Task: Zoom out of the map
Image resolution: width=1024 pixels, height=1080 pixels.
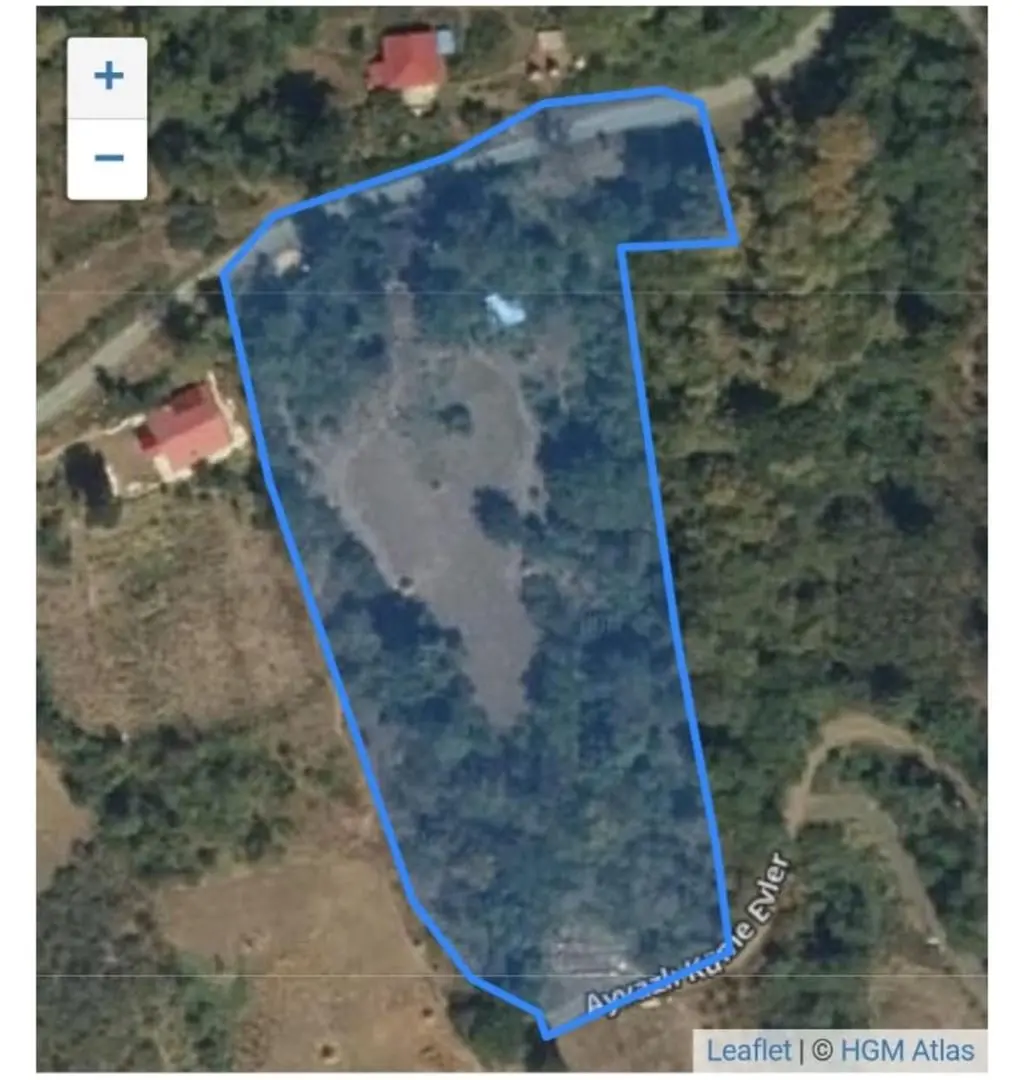Action: point(107,158)
